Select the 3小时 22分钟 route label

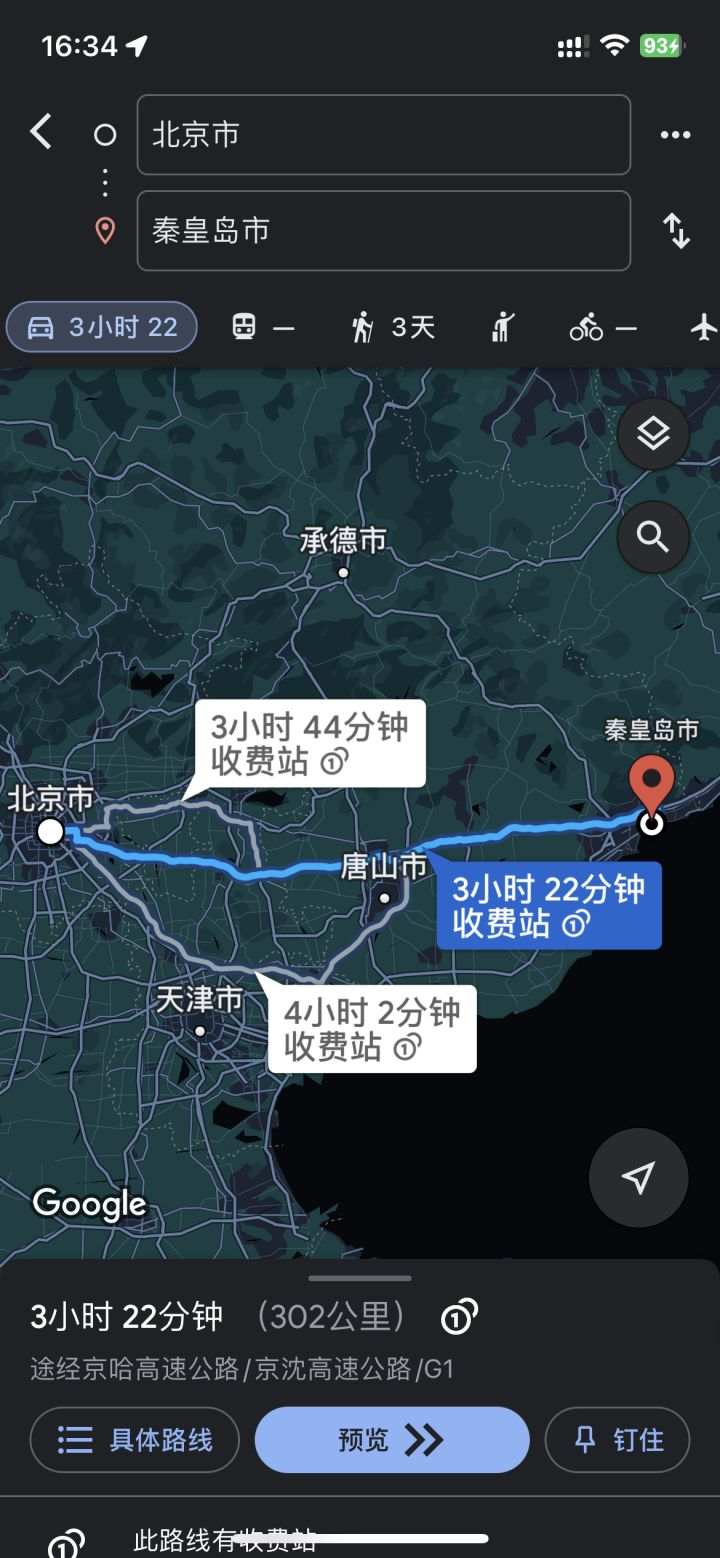point(548,905)
